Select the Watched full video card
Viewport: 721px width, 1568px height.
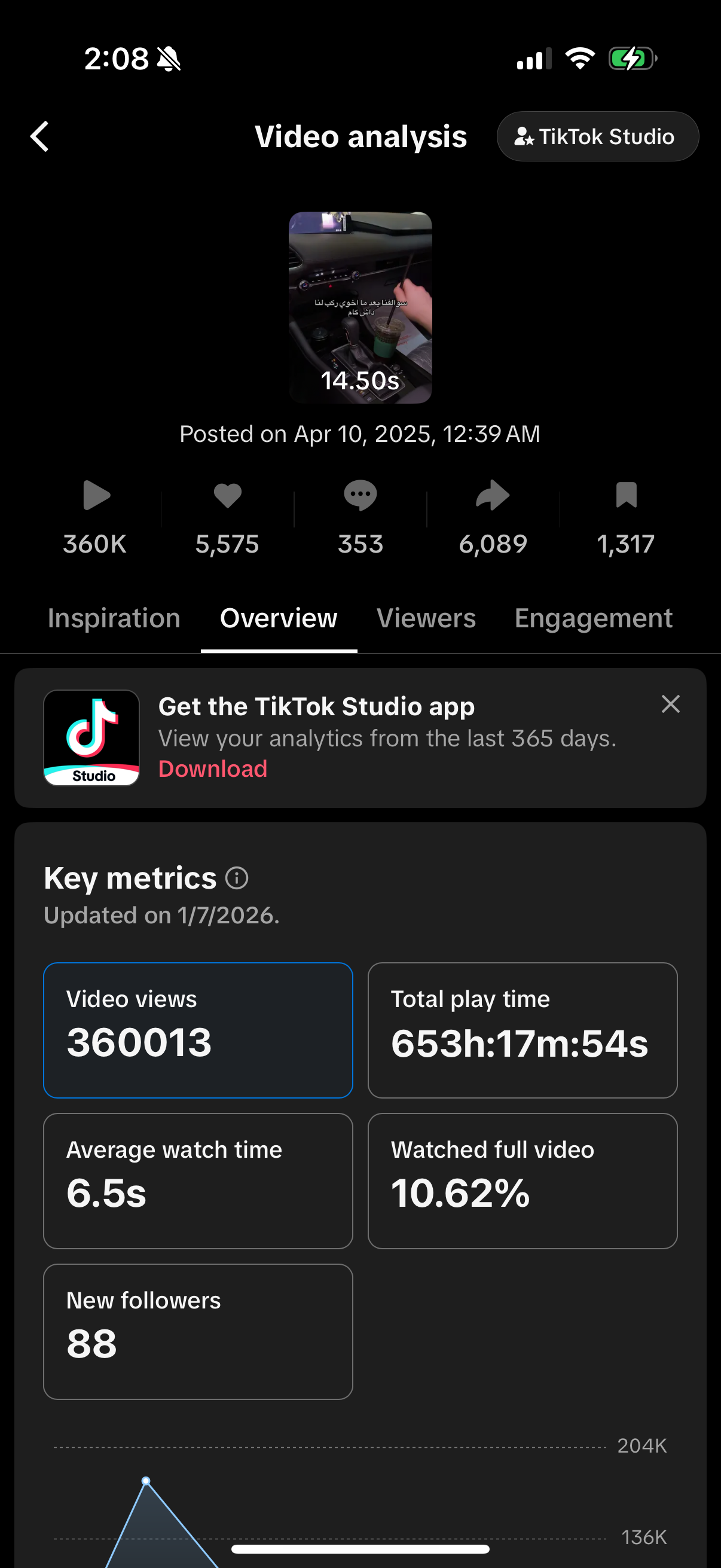click(x=522, y=1181)
